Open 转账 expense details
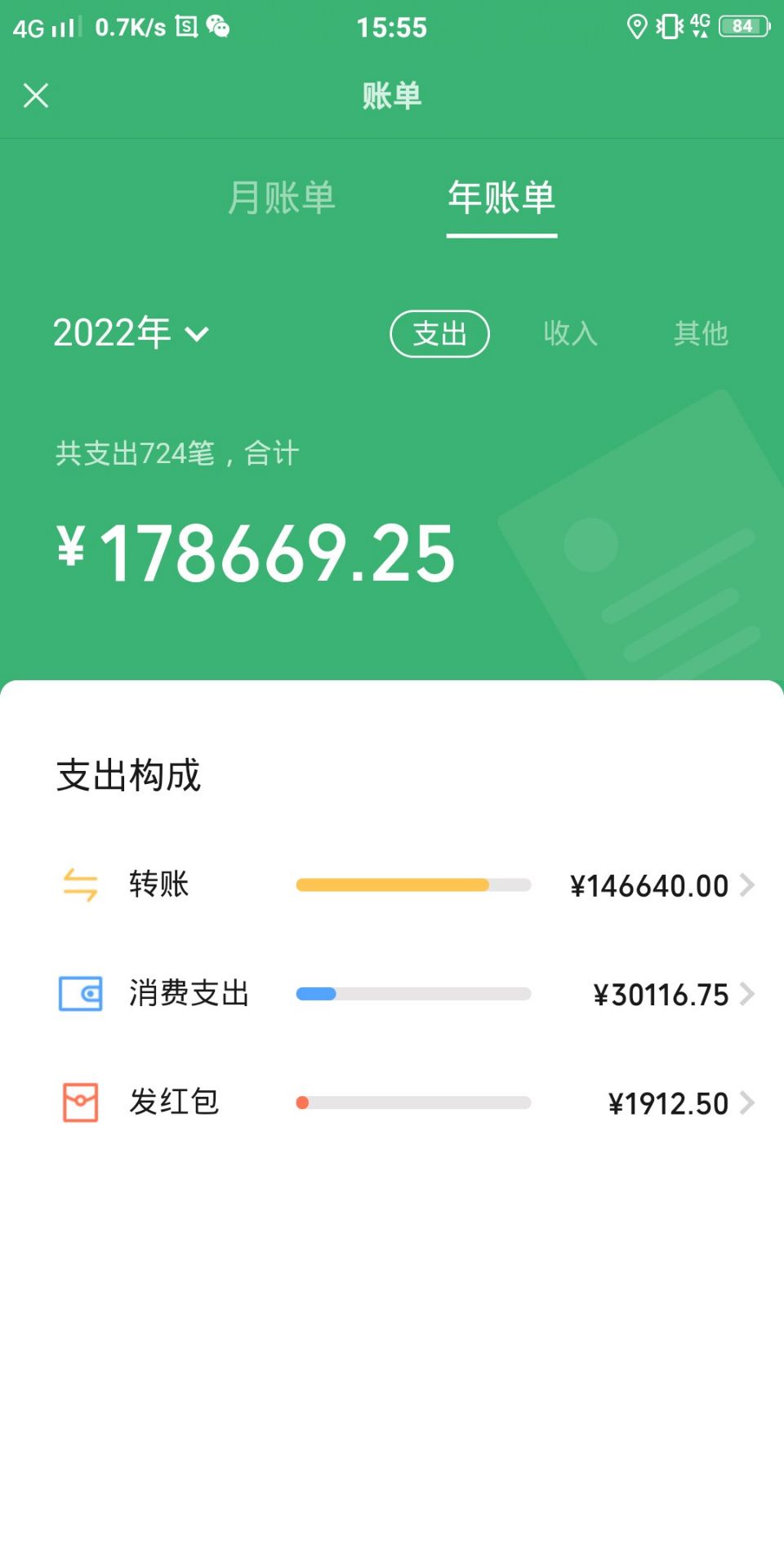 405,885
